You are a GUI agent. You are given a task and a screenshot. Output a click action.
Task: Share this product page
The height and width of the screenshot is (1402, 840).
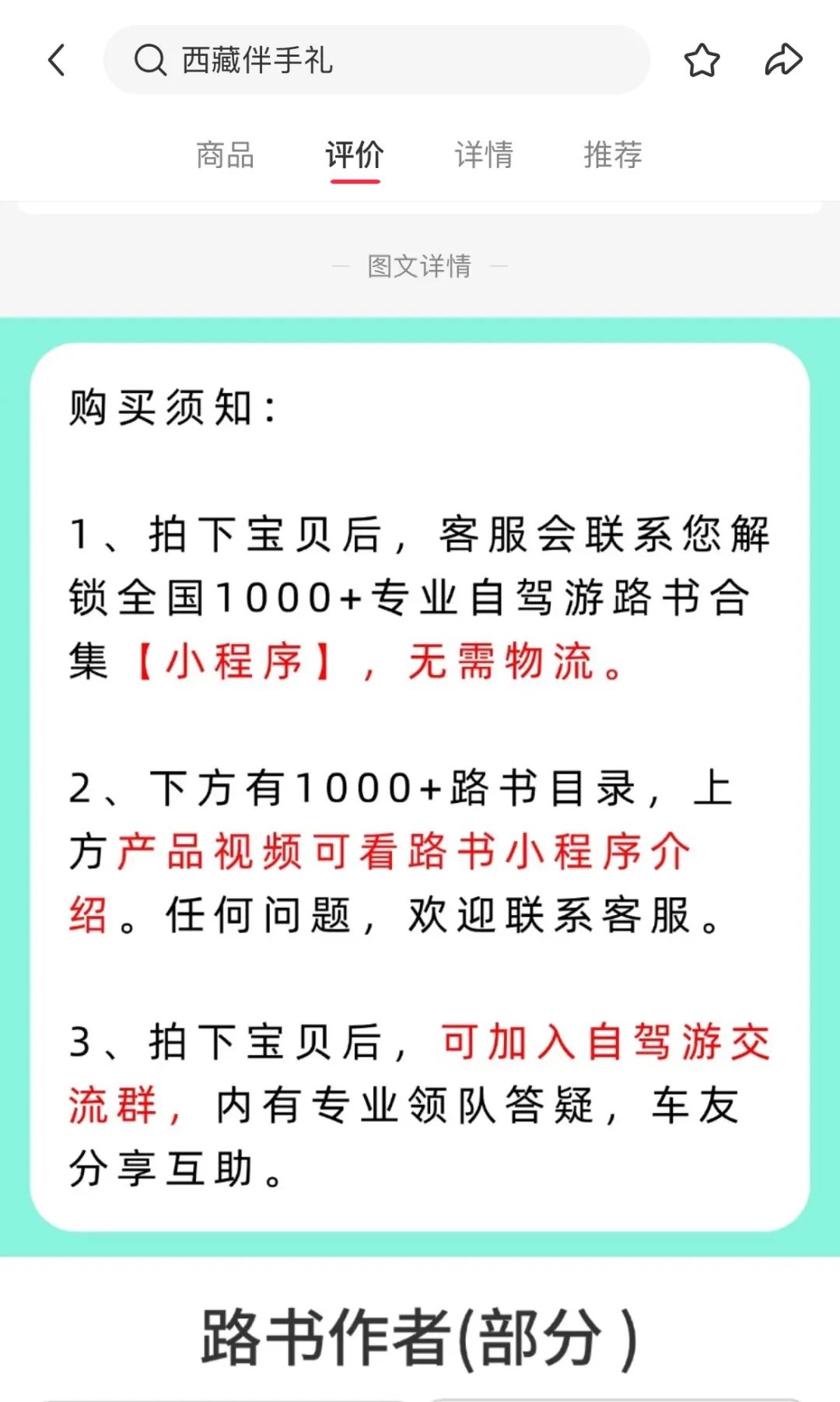coord(782,60)
